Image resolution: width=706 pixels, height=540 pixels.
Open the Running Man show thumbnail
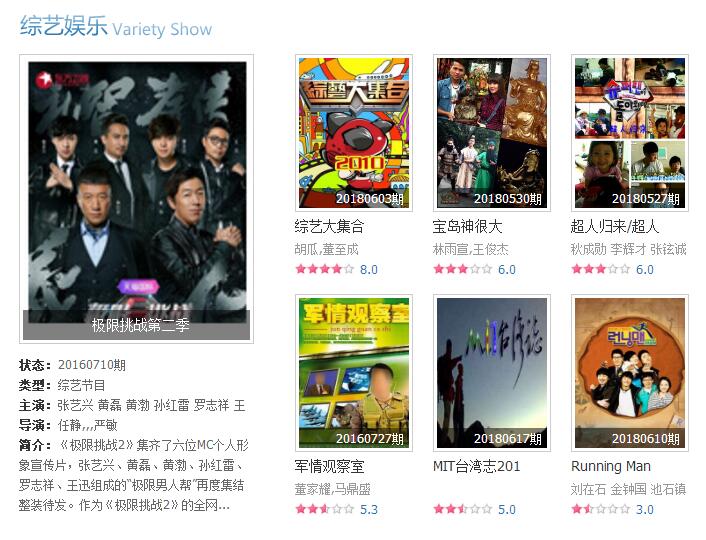tap(630, 372)
